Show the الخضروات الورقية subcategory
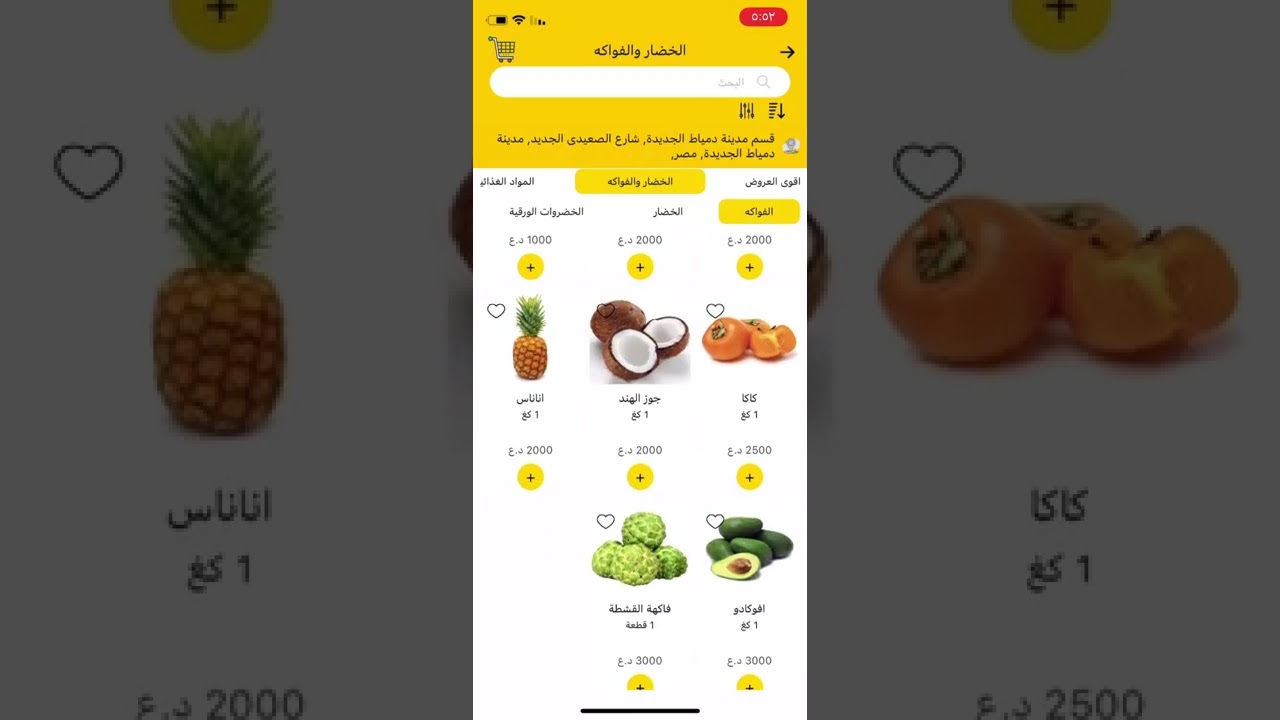The height and width of the screenshot is (720, 1280). coord(546,212)
